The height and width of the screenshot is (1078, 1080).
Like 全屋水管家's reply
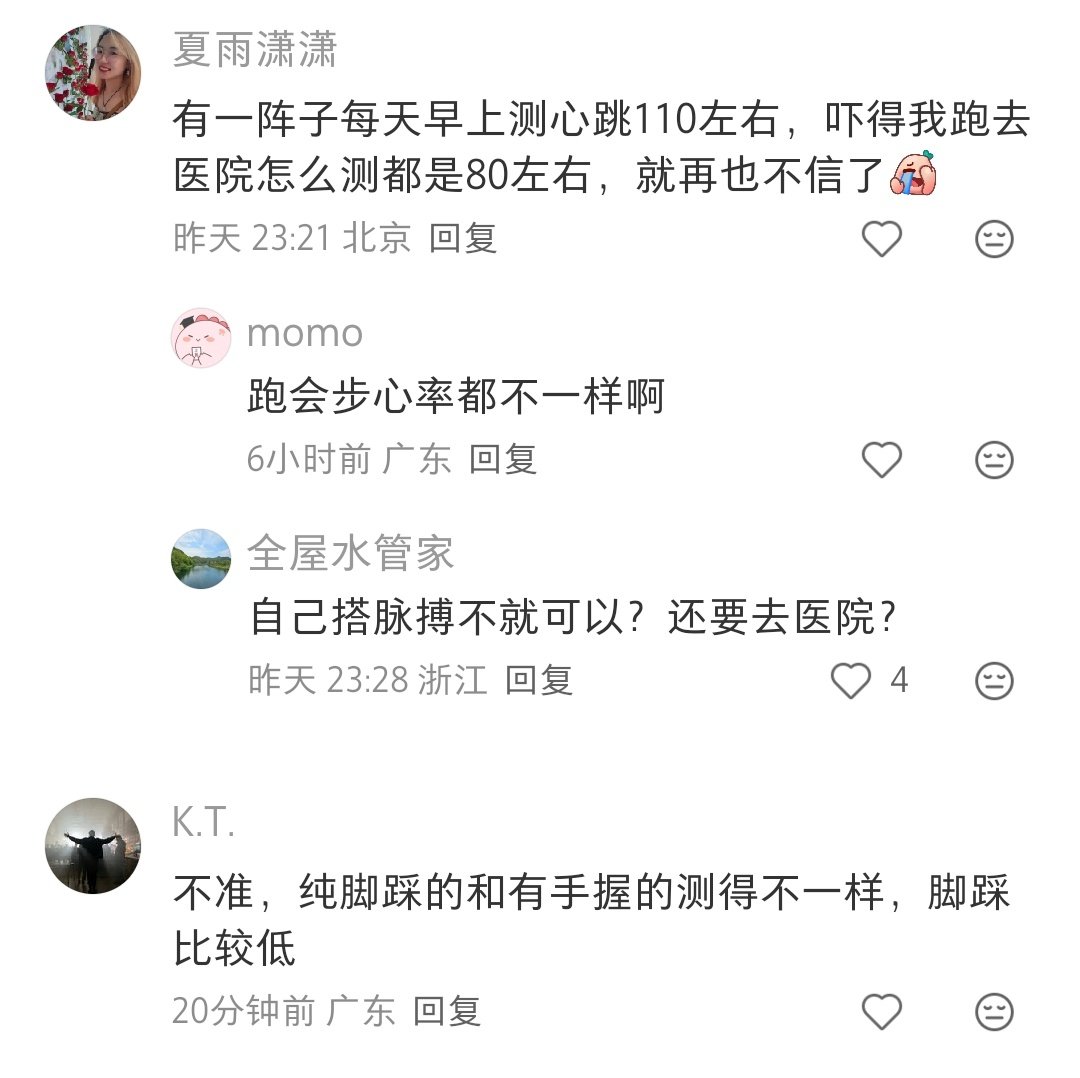click(x=853, y=681)
